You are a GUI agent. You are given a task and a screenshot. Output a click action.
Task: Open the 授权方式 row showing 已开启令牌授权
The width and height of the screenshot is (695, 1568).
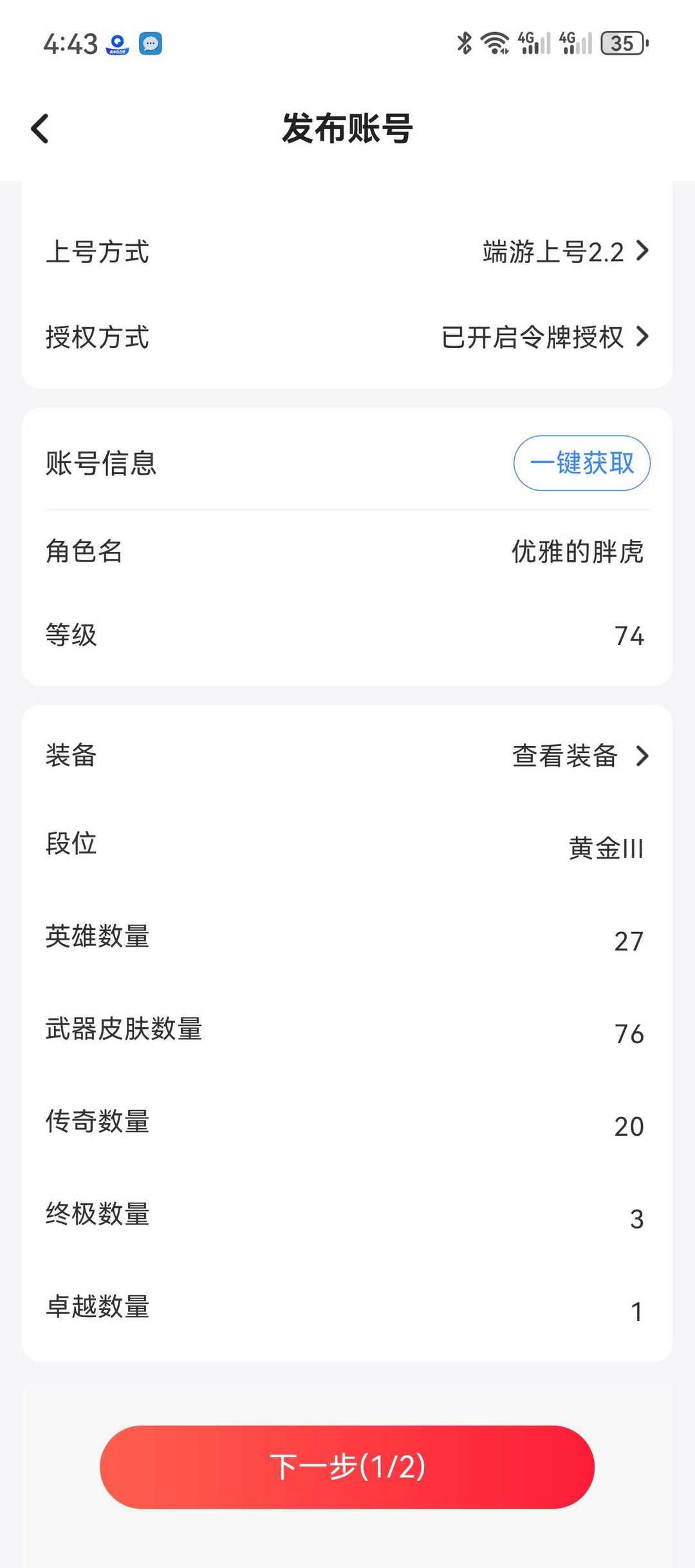click(347, 337)
